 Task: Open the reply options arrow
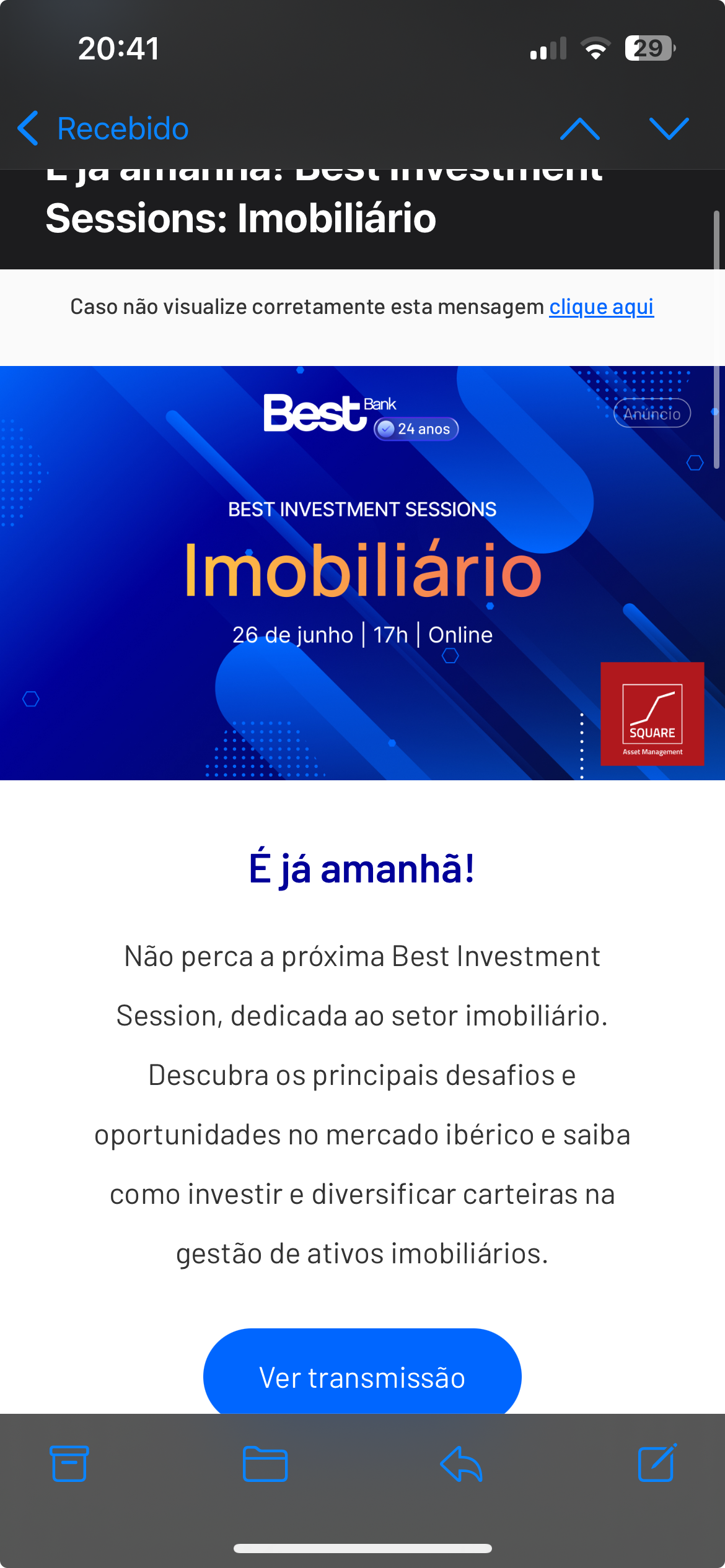(x=461, y=1464)
